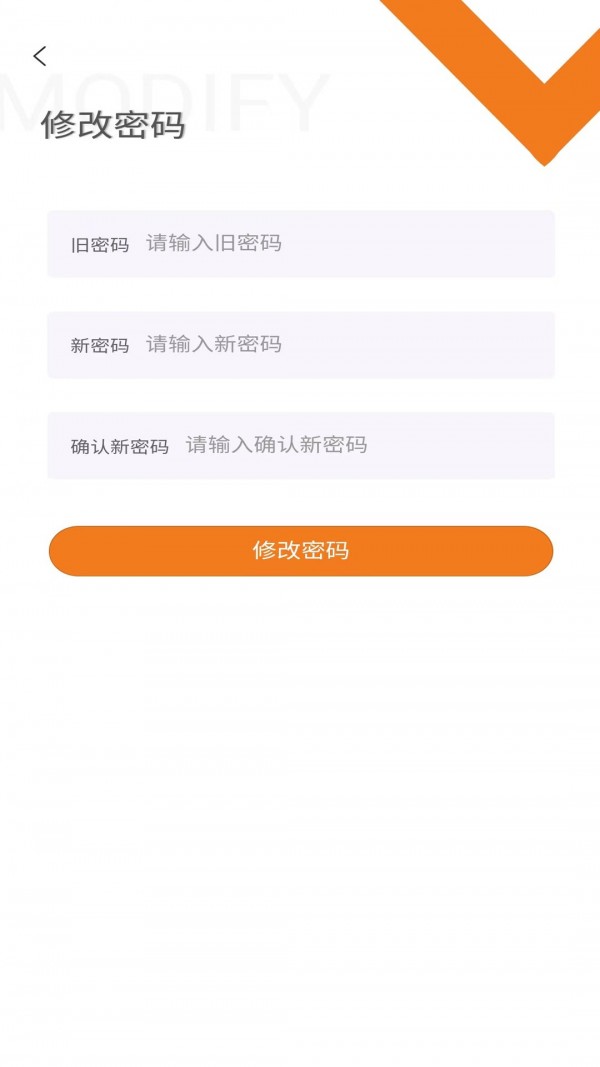Select the 新密码 new password field
The width and height of the screenshot is (600, 1067).
coord(340,345)
